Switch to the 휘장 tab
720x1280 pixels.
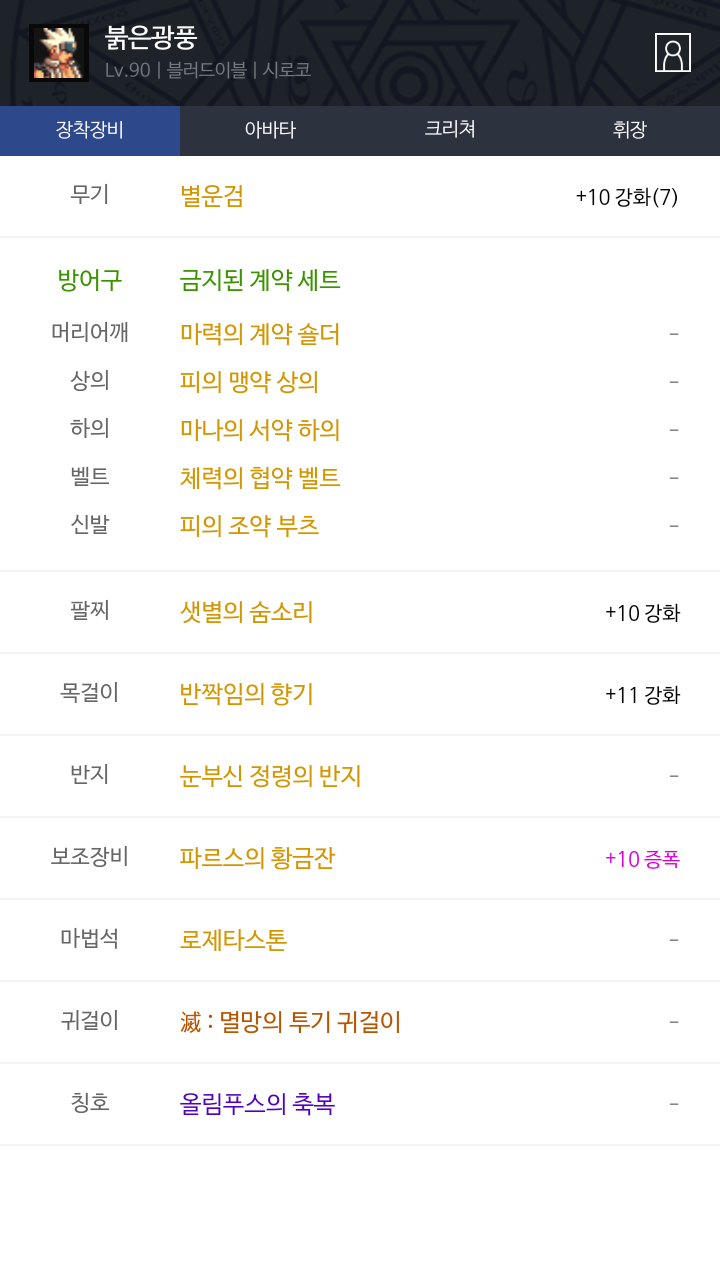pos(630,130)
